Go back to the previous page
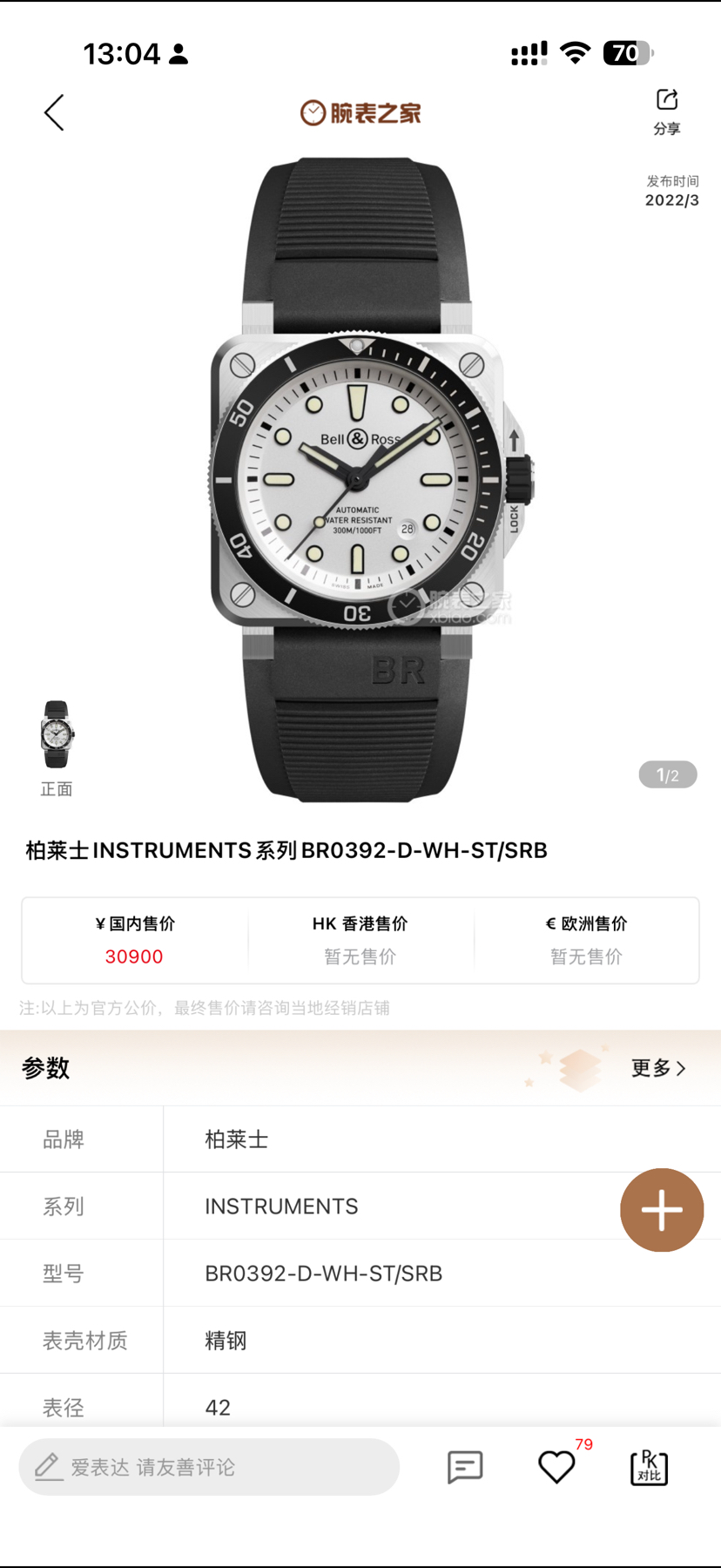Image resolution: width=721 pixels, height=1568 pixels. tap(54, 113)
